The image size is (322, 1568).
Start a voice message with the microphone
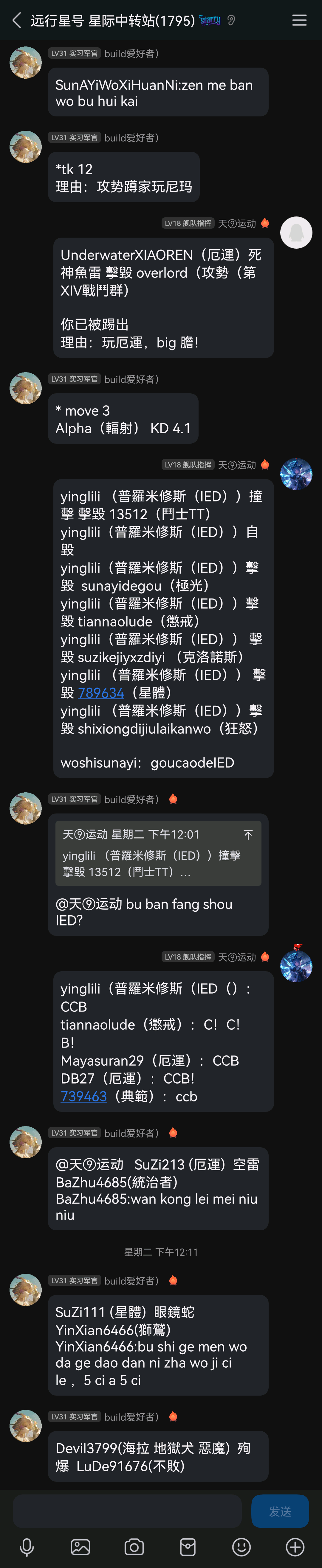pos(27,1547)
